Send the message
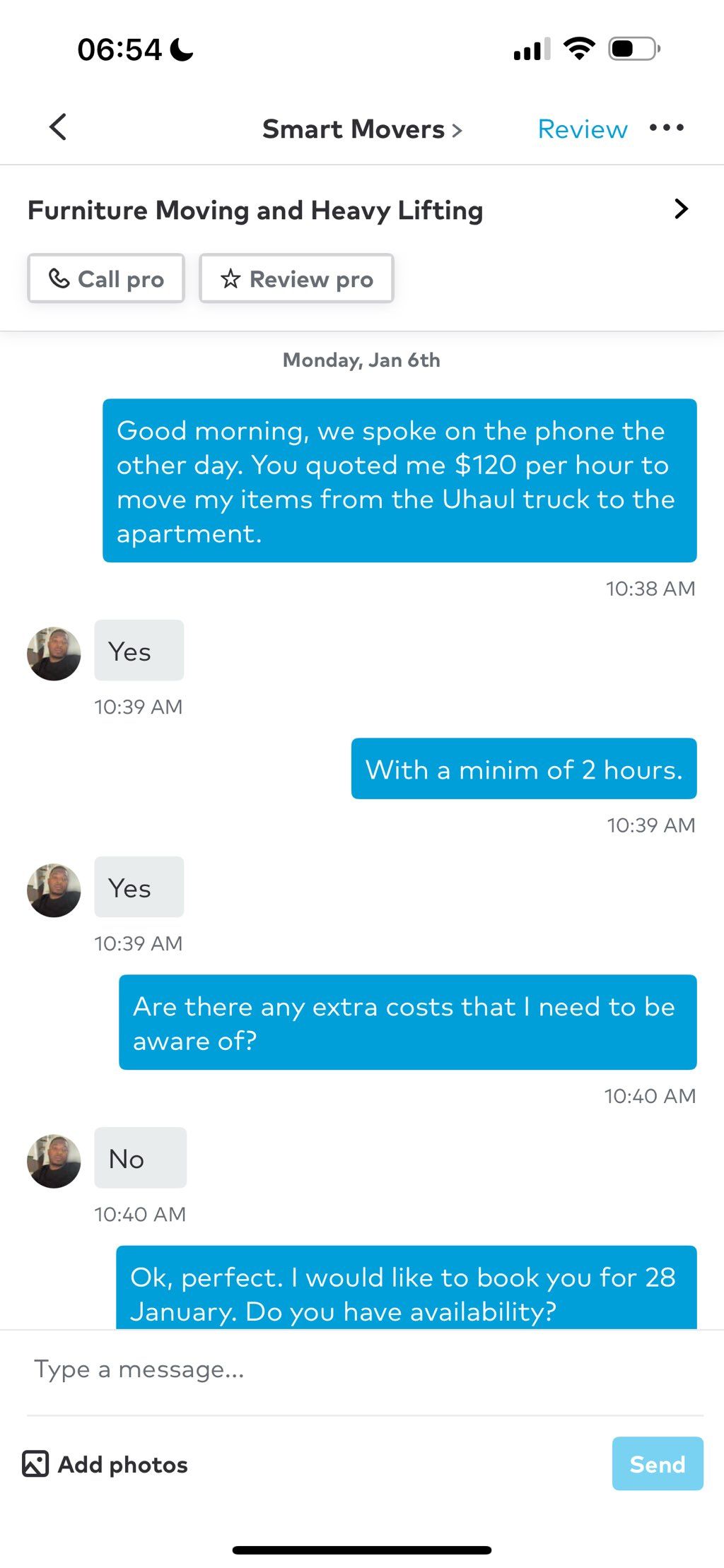This screenshot has width=724, height=1568. point(658,1464)
